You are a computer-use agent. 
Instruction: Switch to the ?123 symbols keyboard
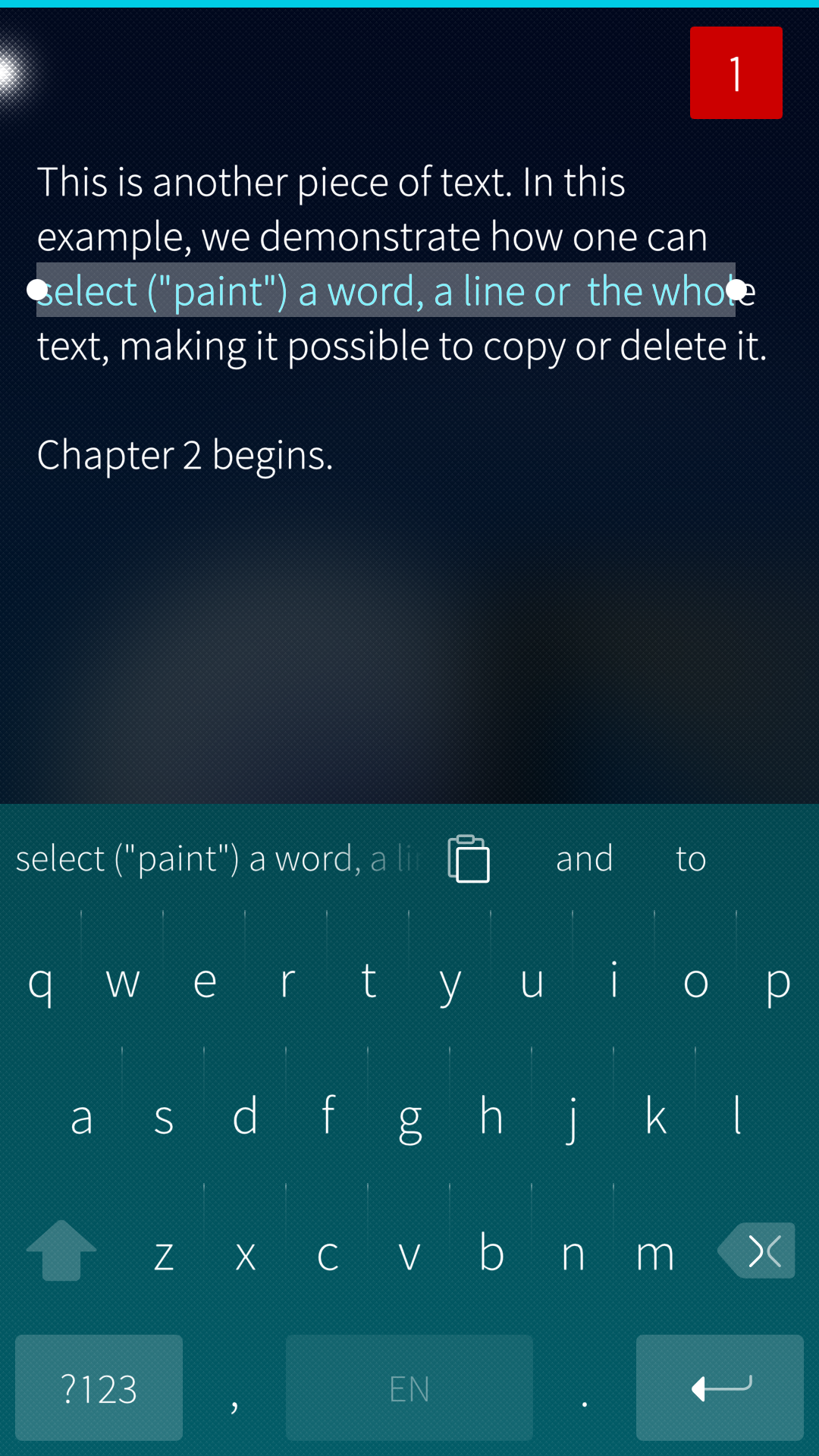pyautogui.click(x=99, y=1388)
